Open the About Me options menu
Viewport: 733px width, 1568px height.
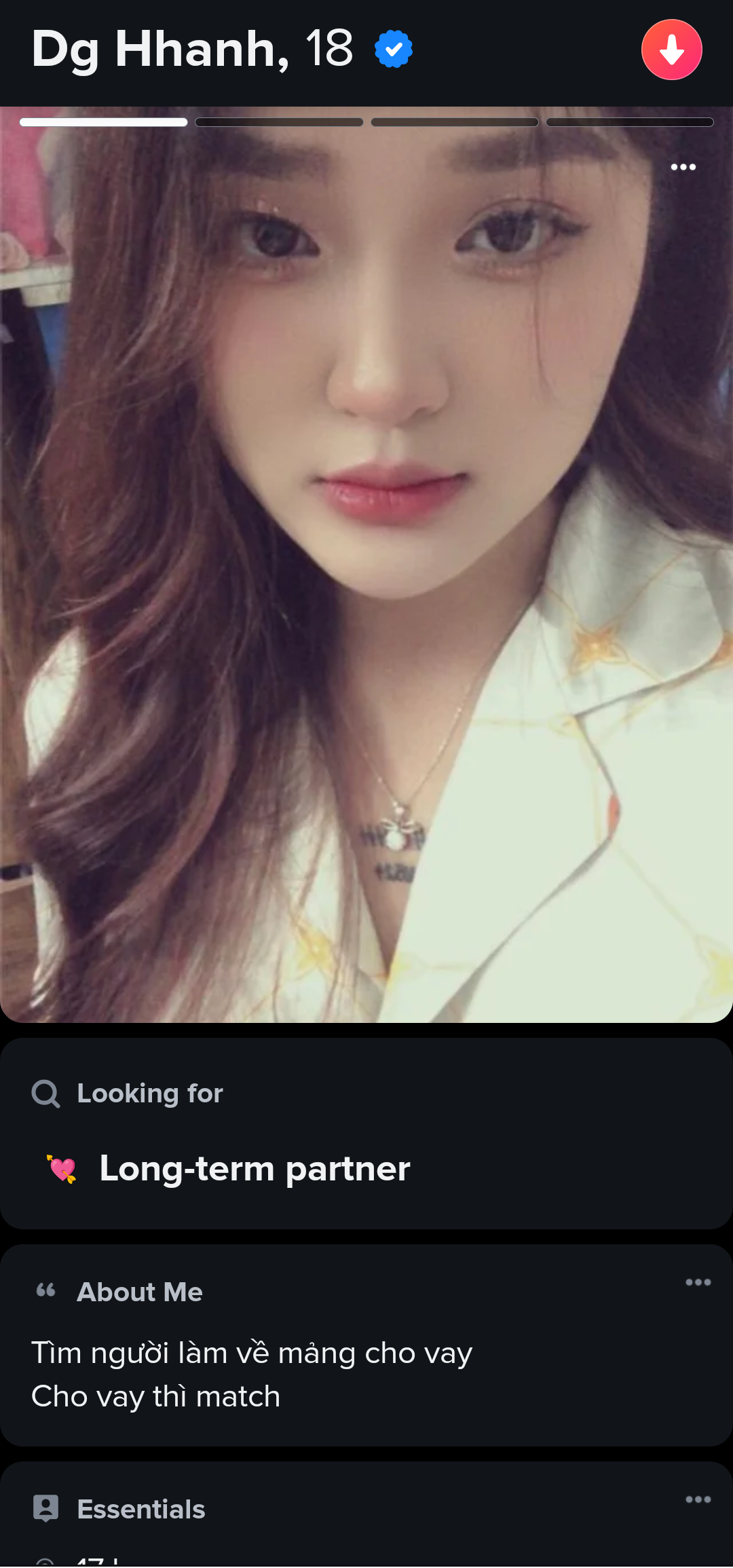(x=698, y=1282)
